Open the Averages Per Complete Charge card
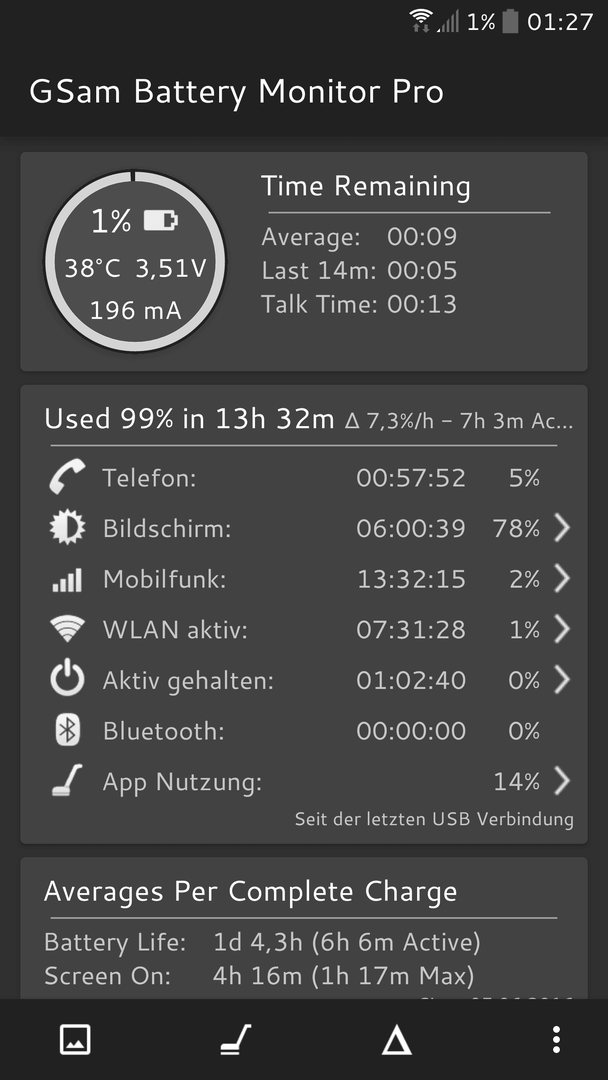608x1080 pixels. [304, 928]
